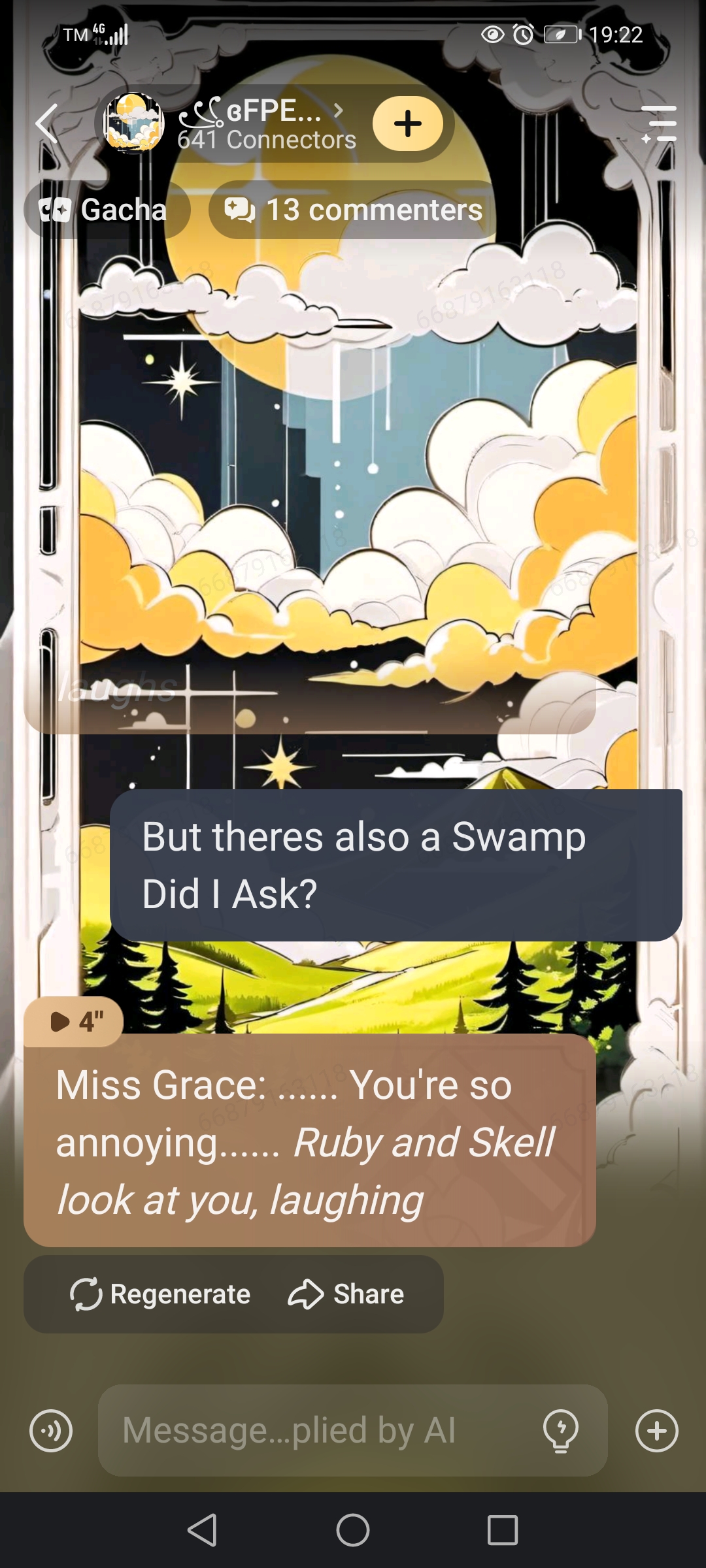Go back using the top-left arrow
Screen dimensions: 706x1568
coord(47,123)
